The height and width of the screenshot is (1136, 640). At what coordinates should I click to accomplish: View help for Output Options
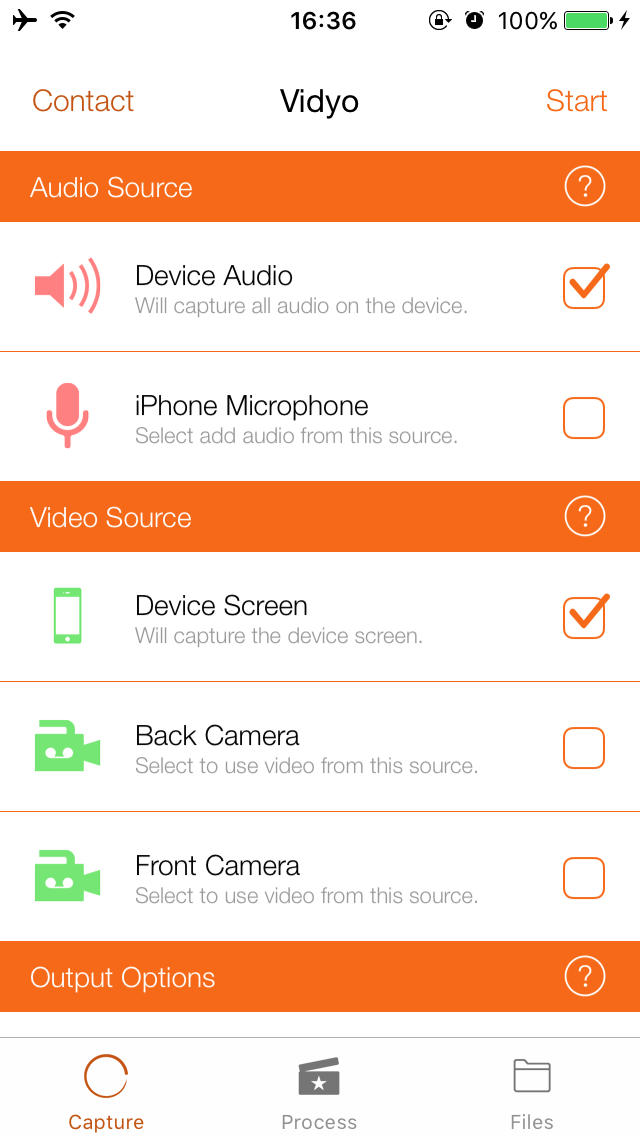[x=585, y=977]
